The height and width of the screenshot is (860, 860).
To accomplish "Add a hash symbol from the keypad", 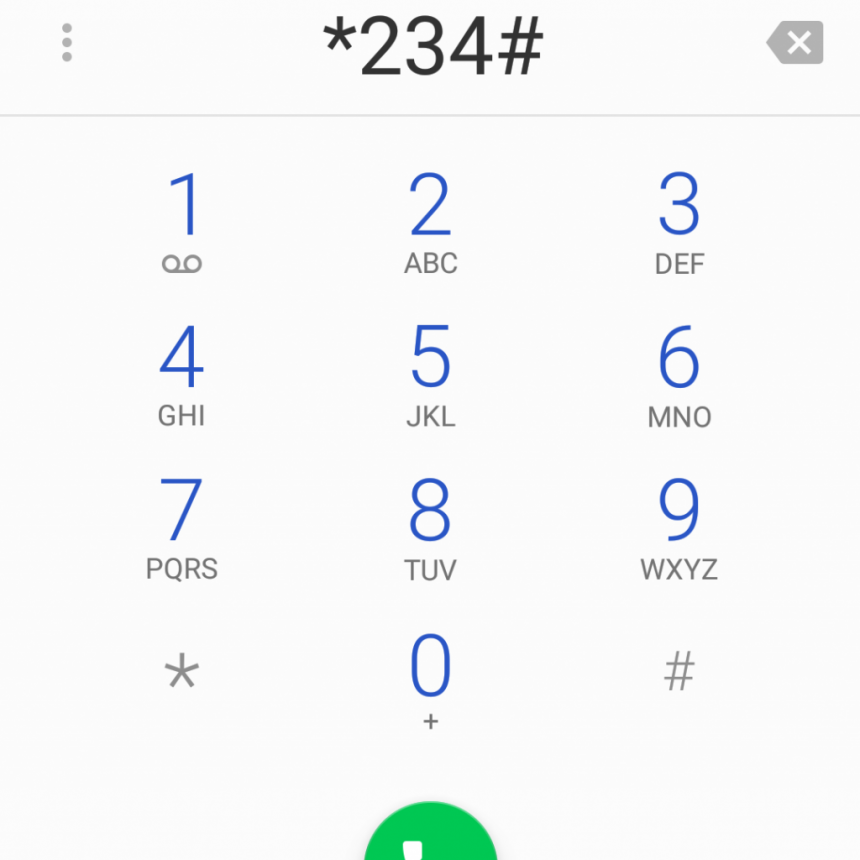I will pyautogui.click(x=679, y=672).
